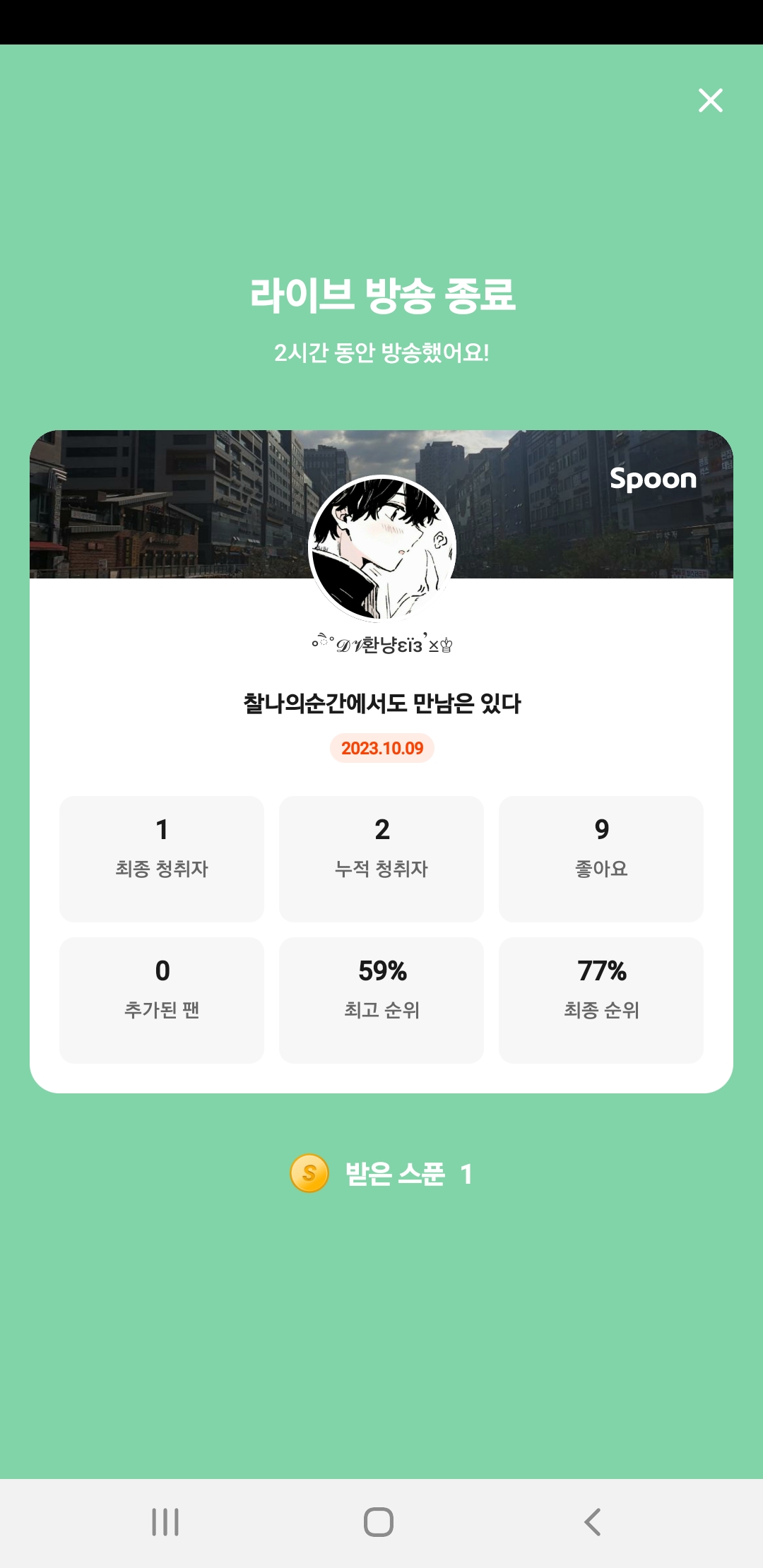This screenshot has height=1568, width=763.
Task: Go to the home screen
Action: [x=379, y=1522]
